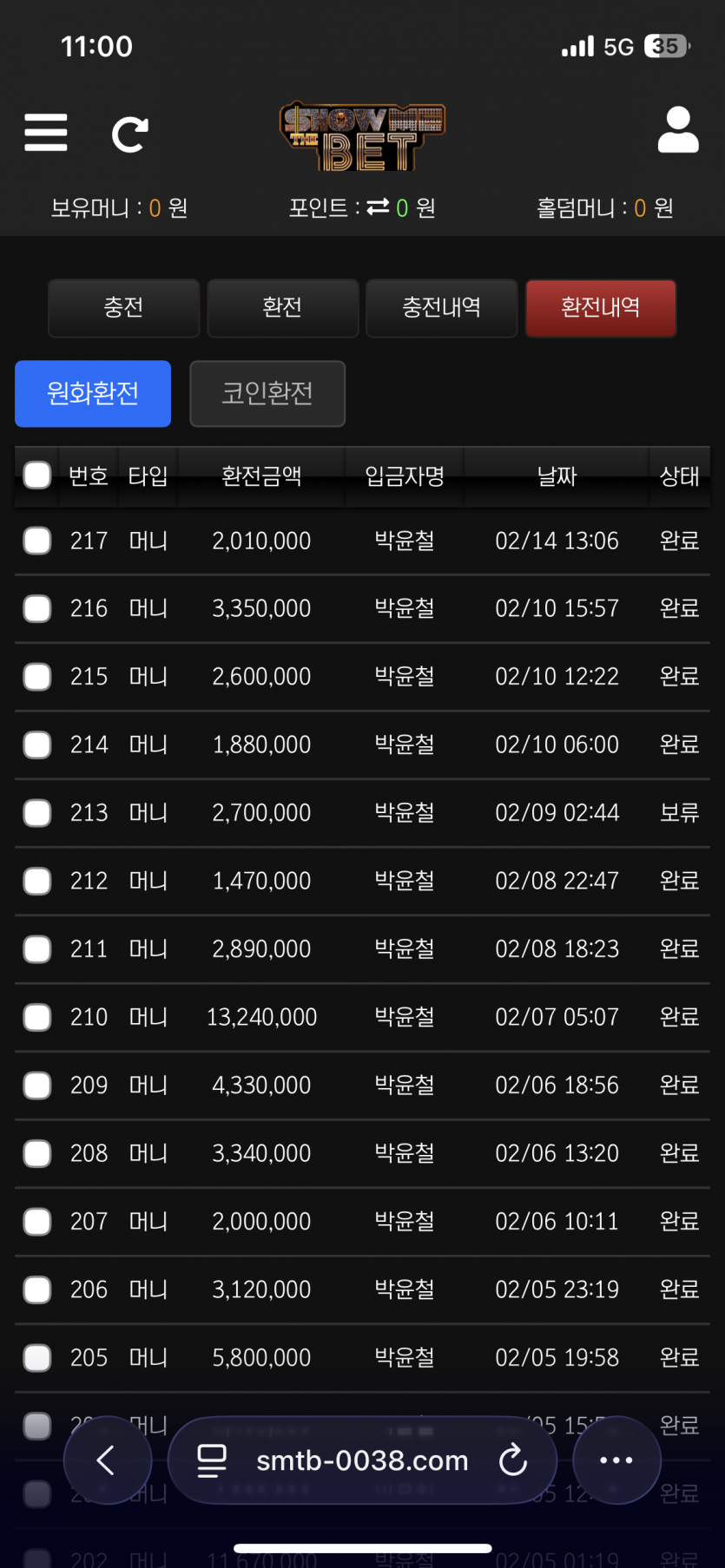Image resolution: width=725 pixels, height=1568 pixels.
Task: Switch to 코인환전
Action: pyautogui.click(x=267, y=394)
